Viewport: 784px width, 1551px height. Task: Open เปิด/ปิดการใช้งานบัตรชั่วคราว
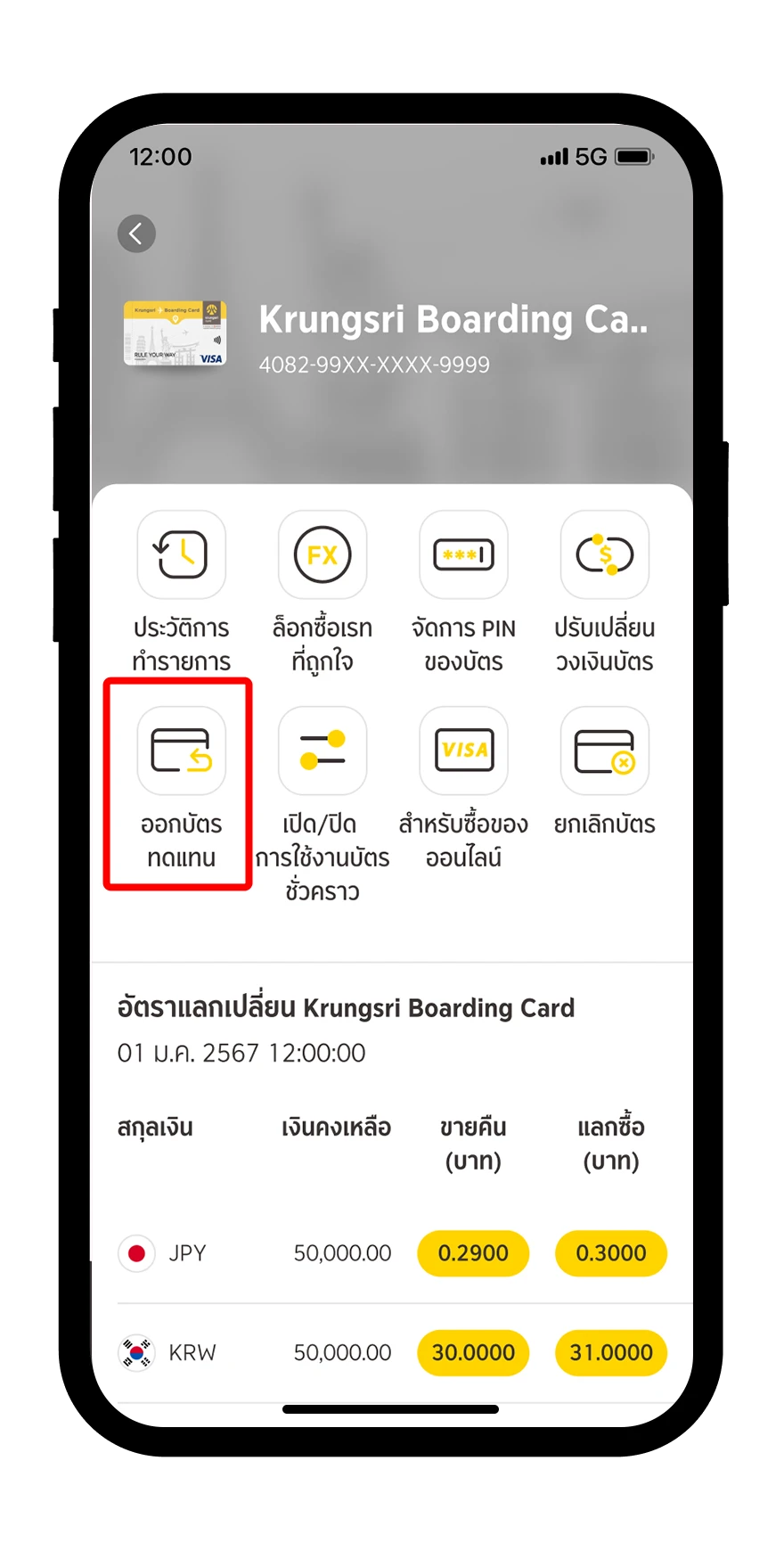(x=323, y=751)
